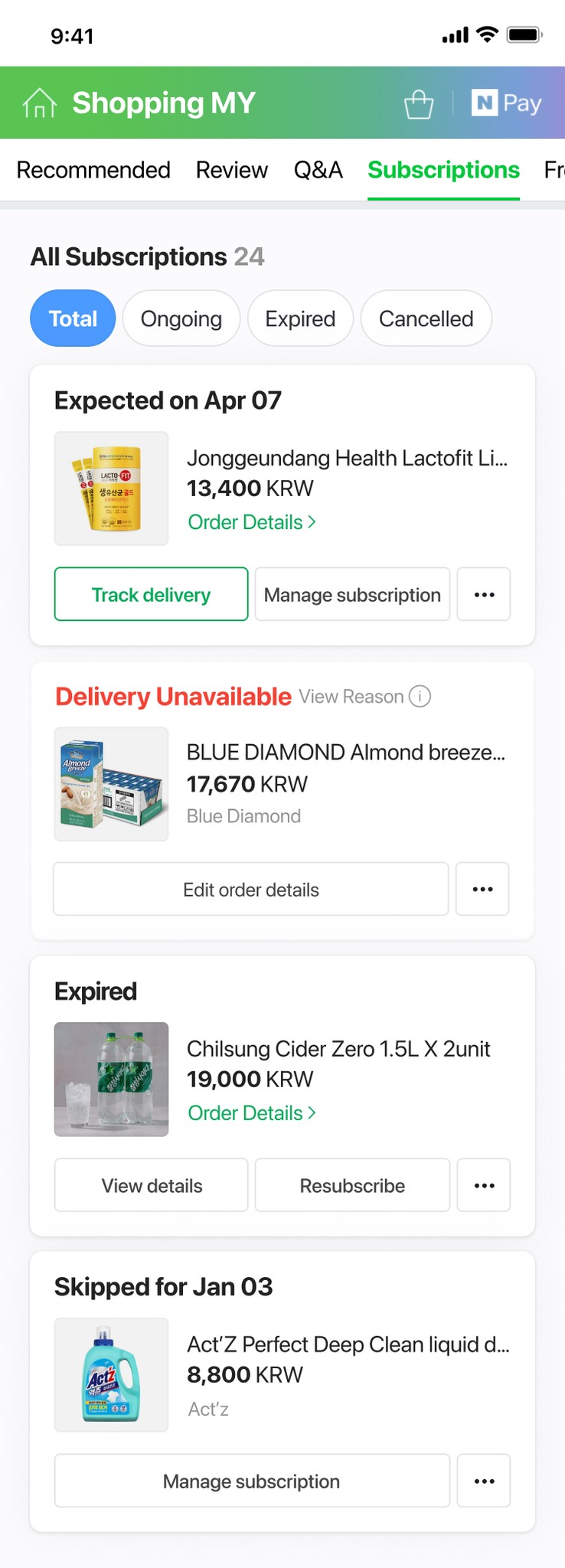Screen dimensions: 565x1568
Task: Open the home icon in header
Action: point(40,103)
